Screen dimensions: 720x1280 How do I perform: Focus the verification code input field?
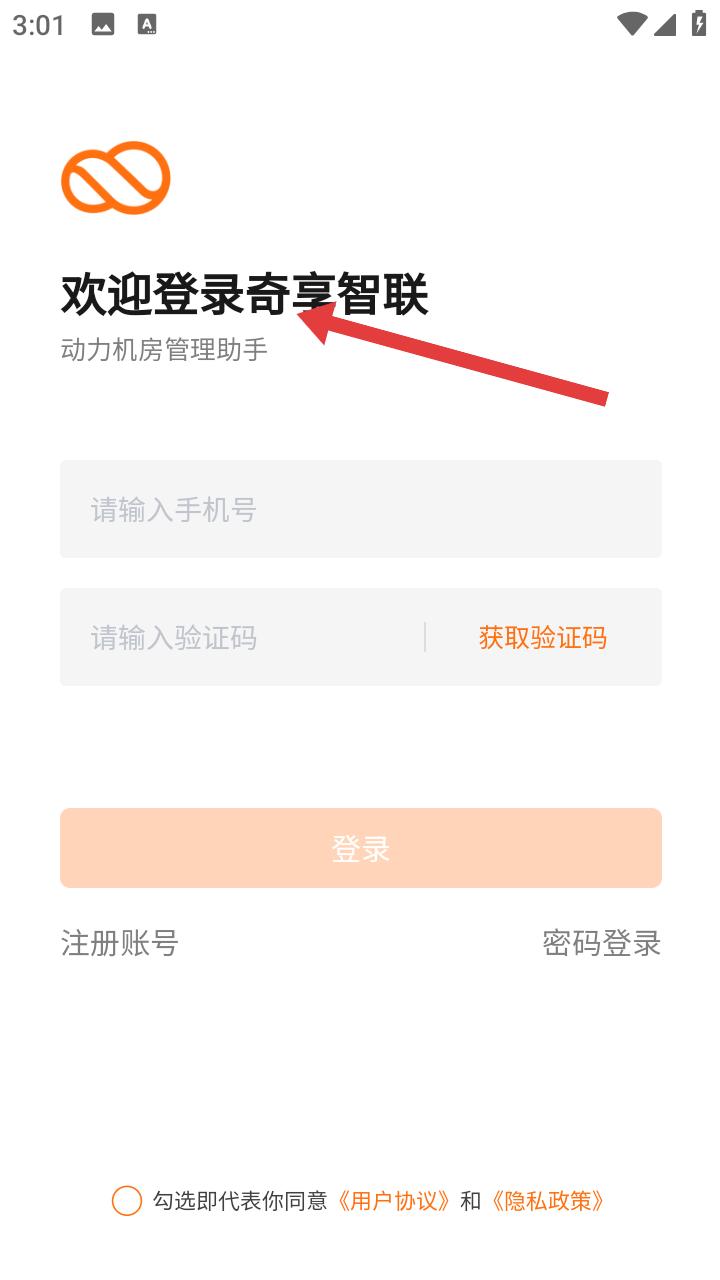point(242,637)
